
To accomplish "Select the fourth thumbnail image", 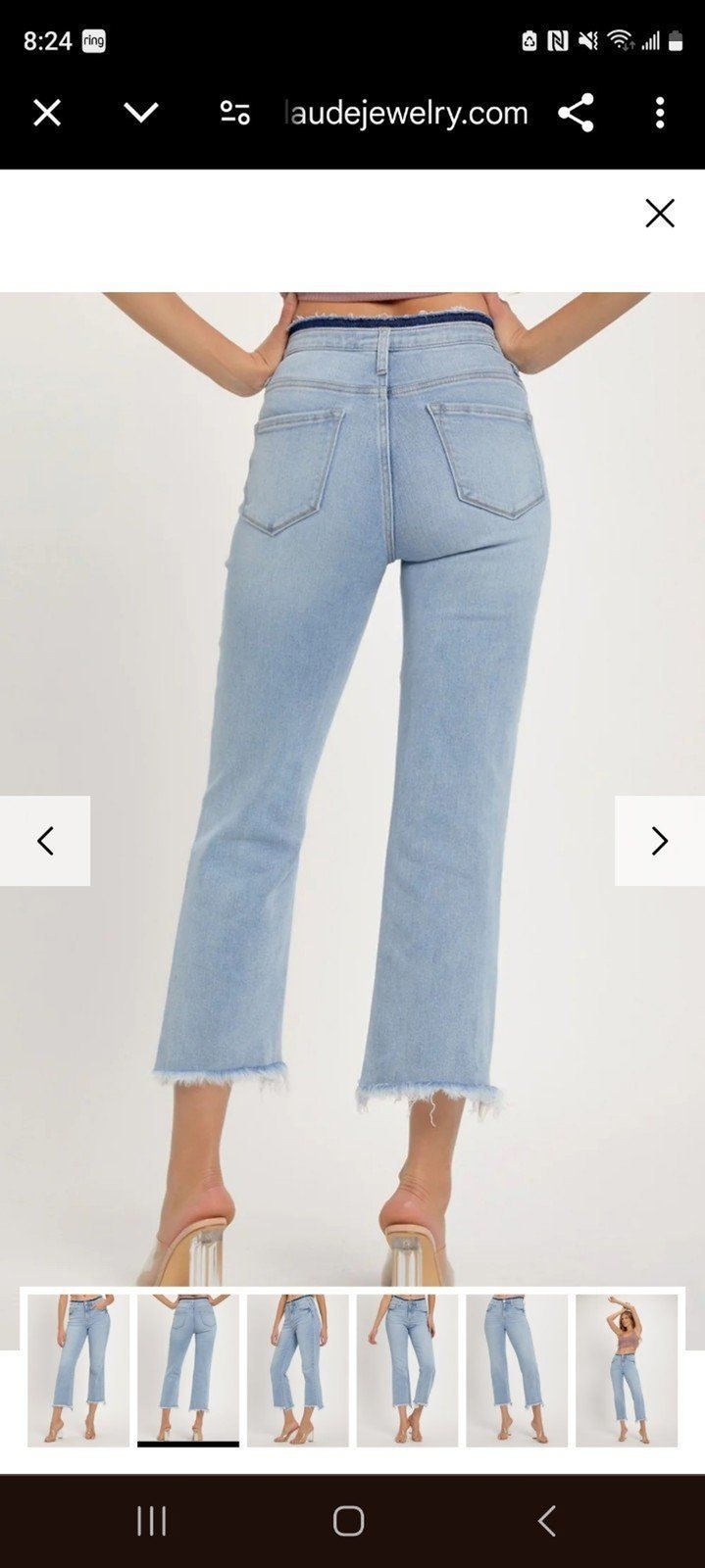I will 408,1369.
